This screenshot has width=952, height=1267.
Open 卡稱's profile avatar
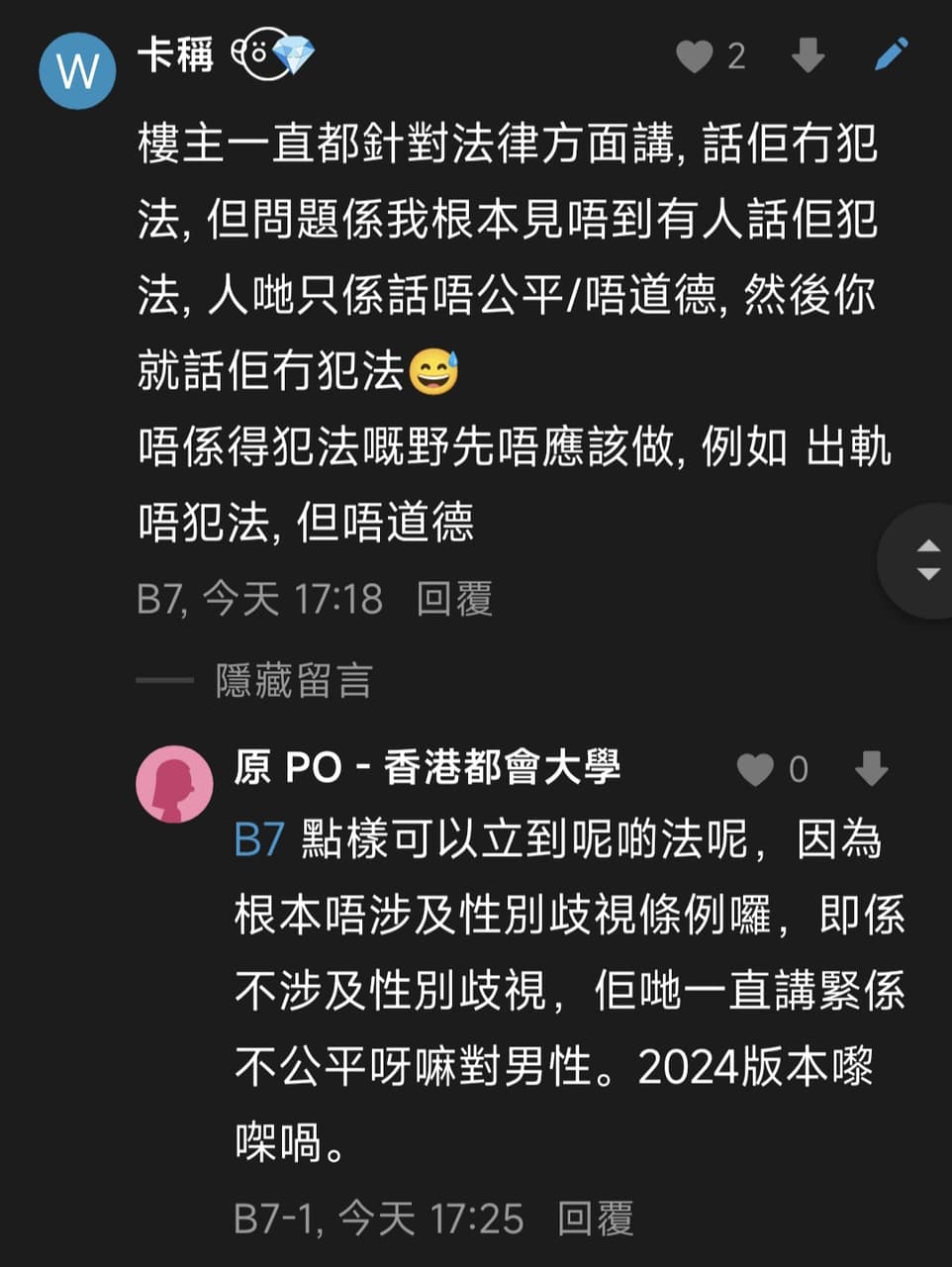coord(77,71)
